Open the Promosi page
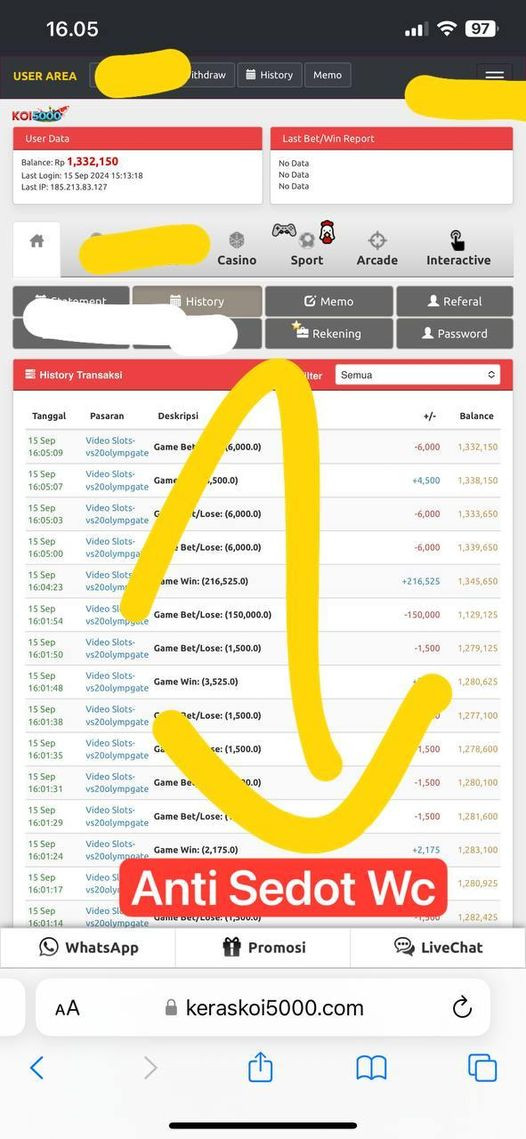This screenshot has width=526, height=1139. coord(263,947)
